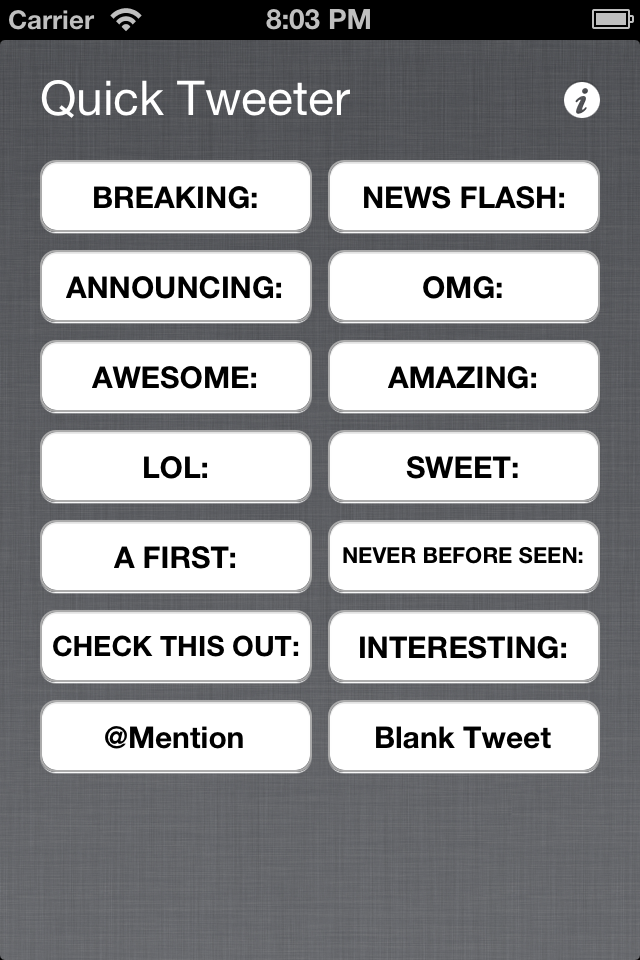
Task: Choose the OMG: button
Action: pos(464,287)
